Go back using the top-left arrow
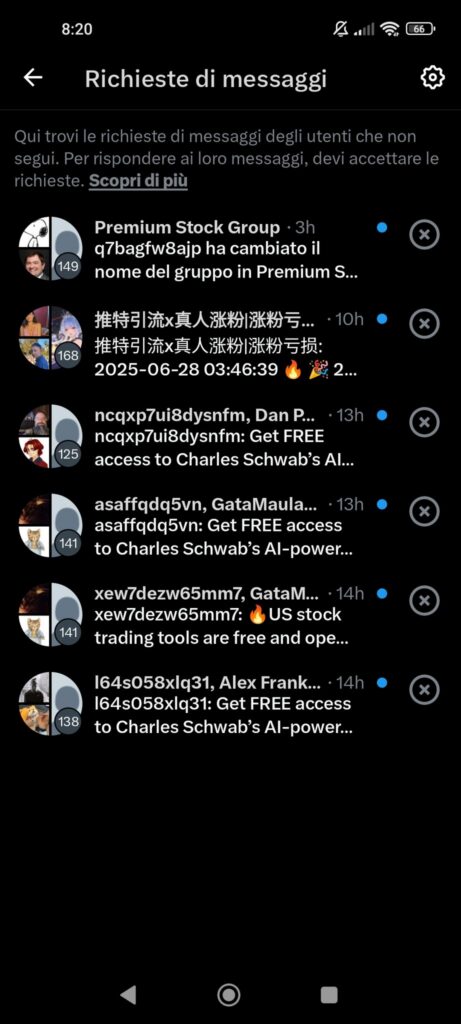Image resolution: width=461 pixels, height=1024 pixels. 33,78
